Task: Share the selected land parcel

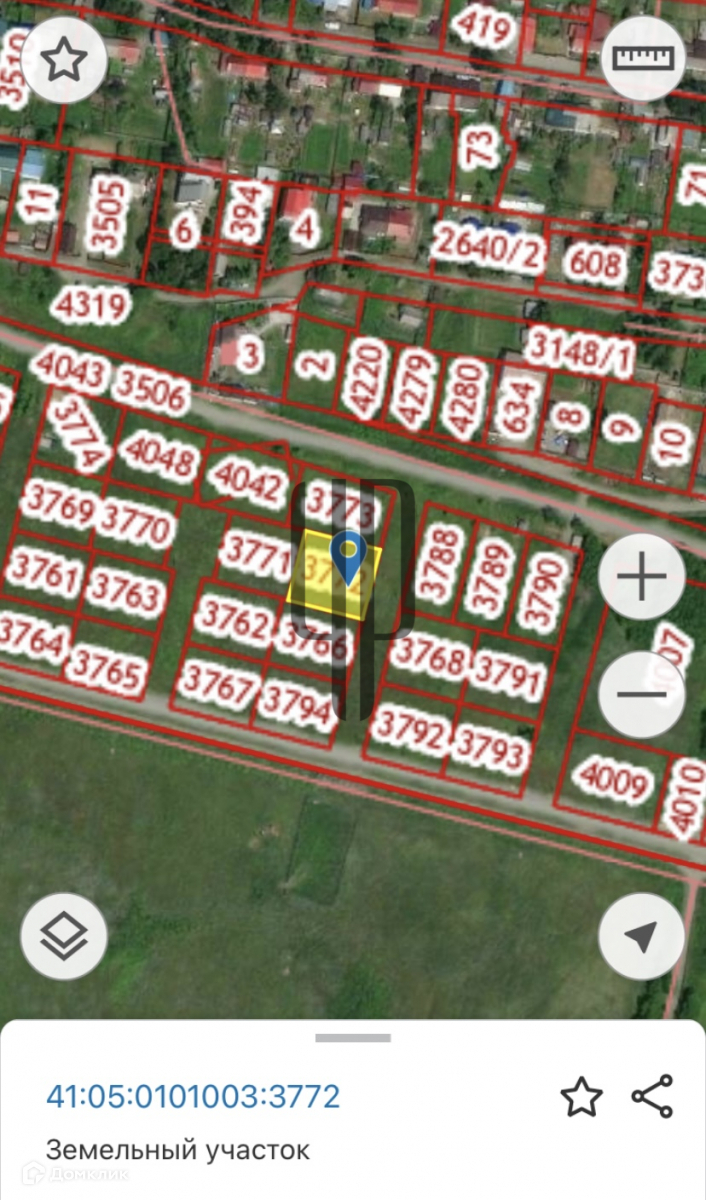Action: coord(653,1097)
